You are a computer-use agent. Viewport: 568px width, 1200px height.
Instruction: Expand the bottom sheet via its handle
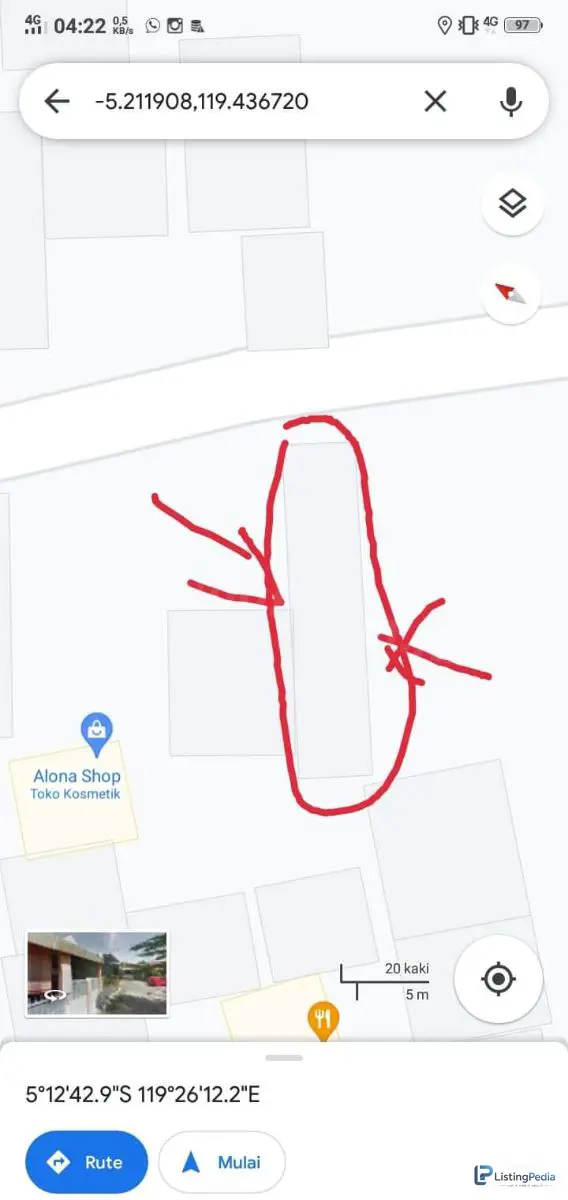pos(284,1057)
